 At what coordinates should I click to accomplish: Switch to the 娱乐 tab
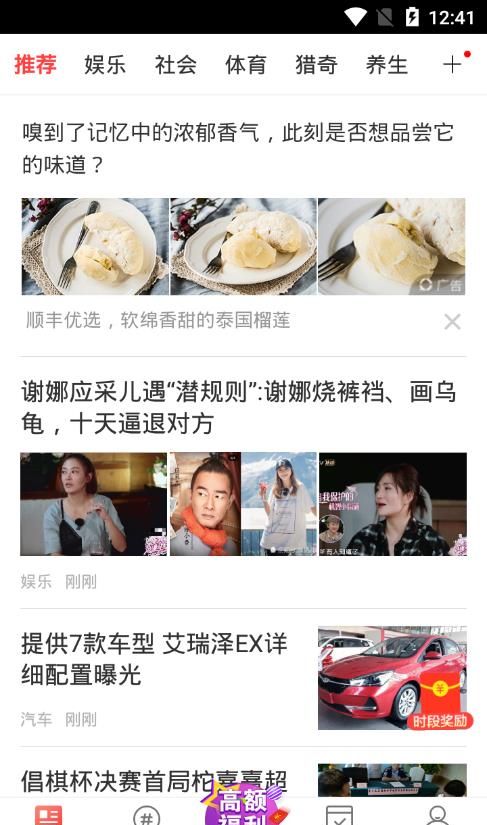[105, 65]
